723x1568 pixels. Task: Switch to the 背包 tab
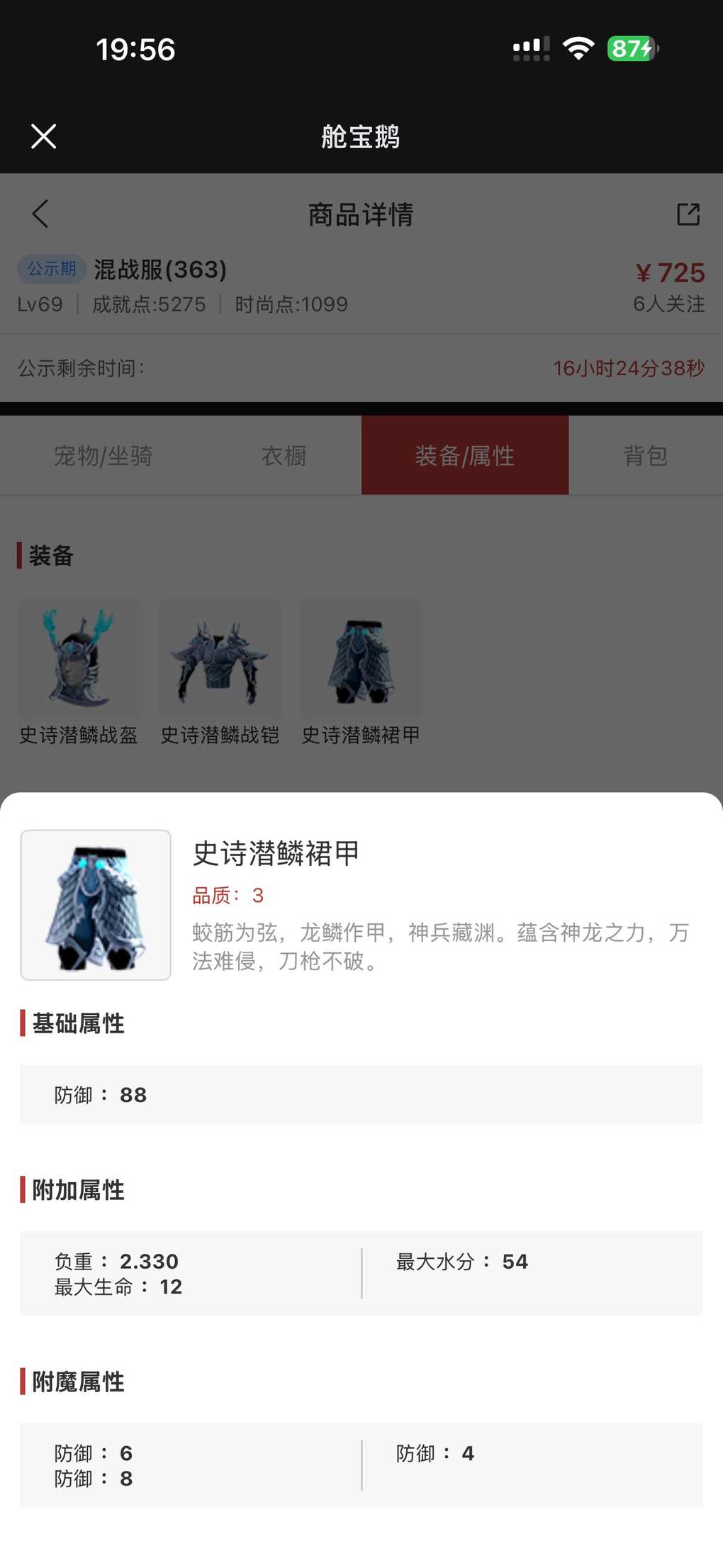click(645, 455)
